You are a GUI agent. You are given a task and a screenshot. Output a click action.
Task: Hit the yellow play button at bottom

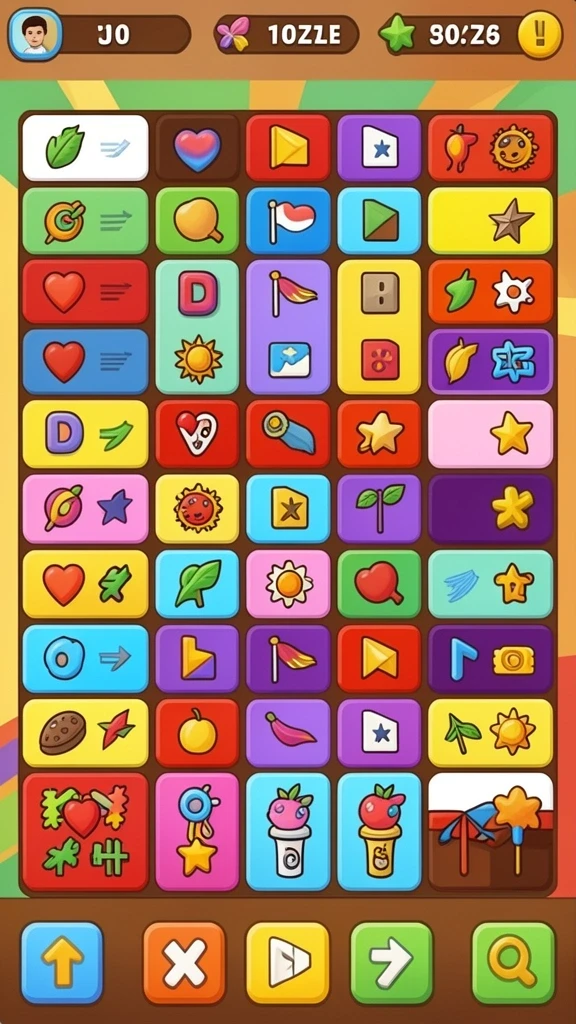(x=287, y=962)
